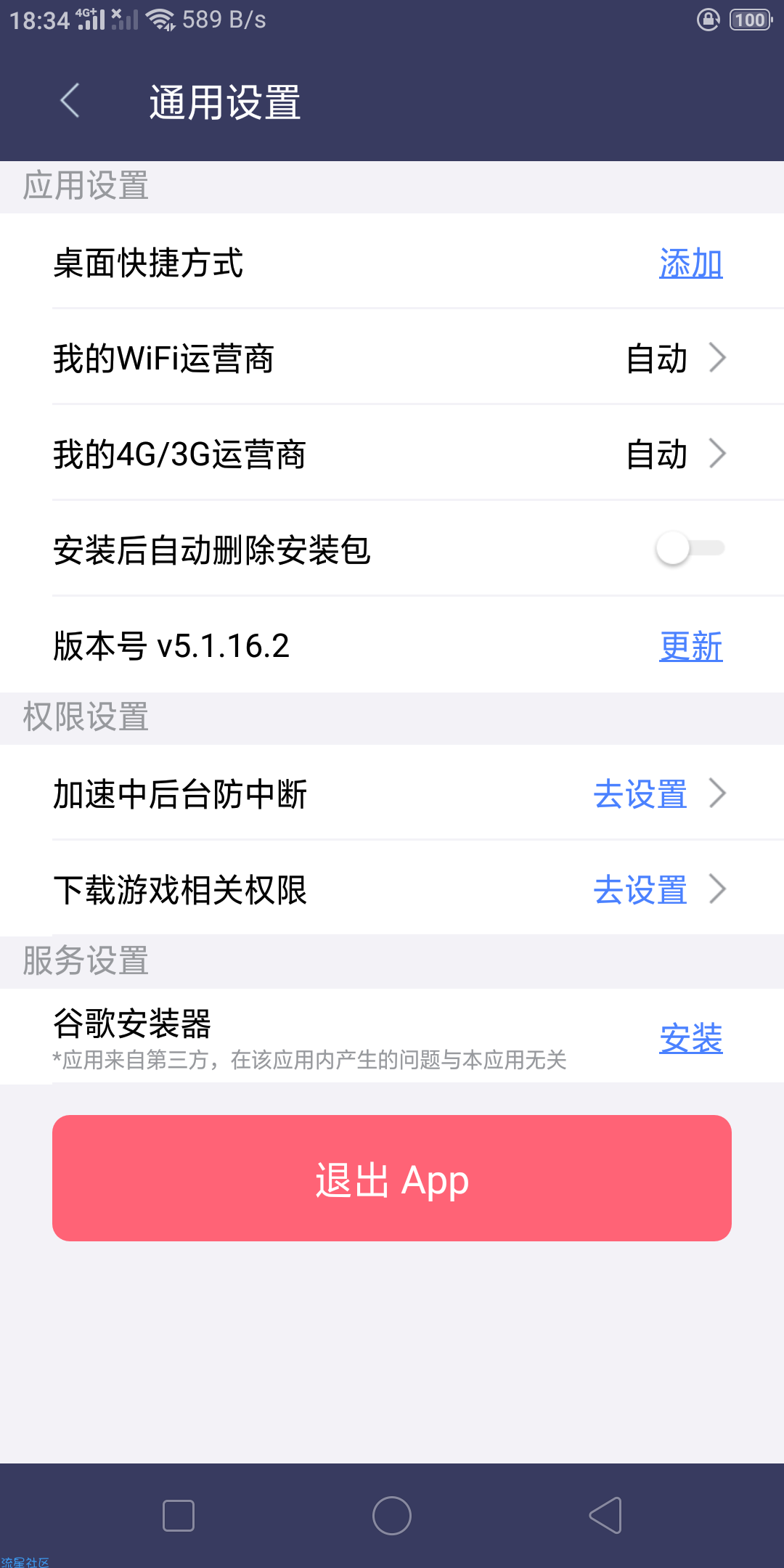Screen dimensions: 784x1568
Task: Go back from 通用设置 page
Action: click(x=70, y=101)
